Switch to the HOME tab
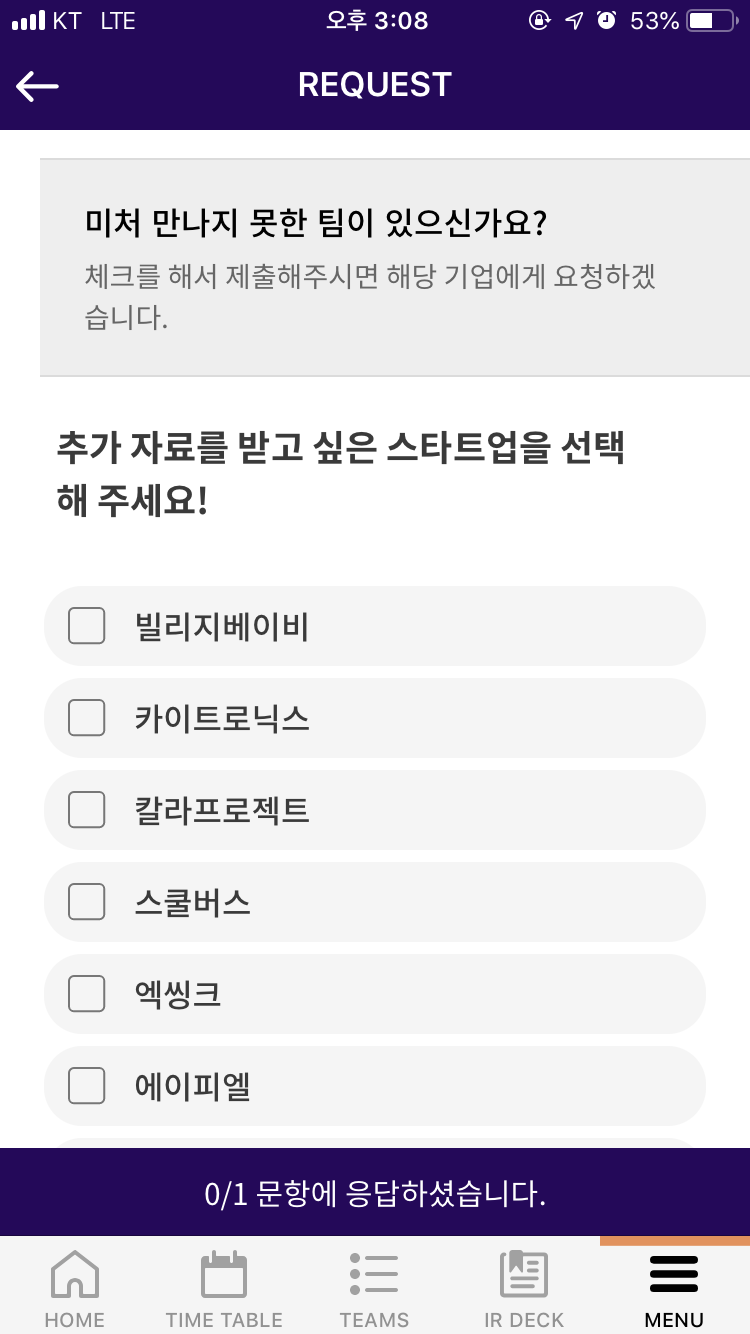This screenshot has height=1334, width=750. 75,1289
